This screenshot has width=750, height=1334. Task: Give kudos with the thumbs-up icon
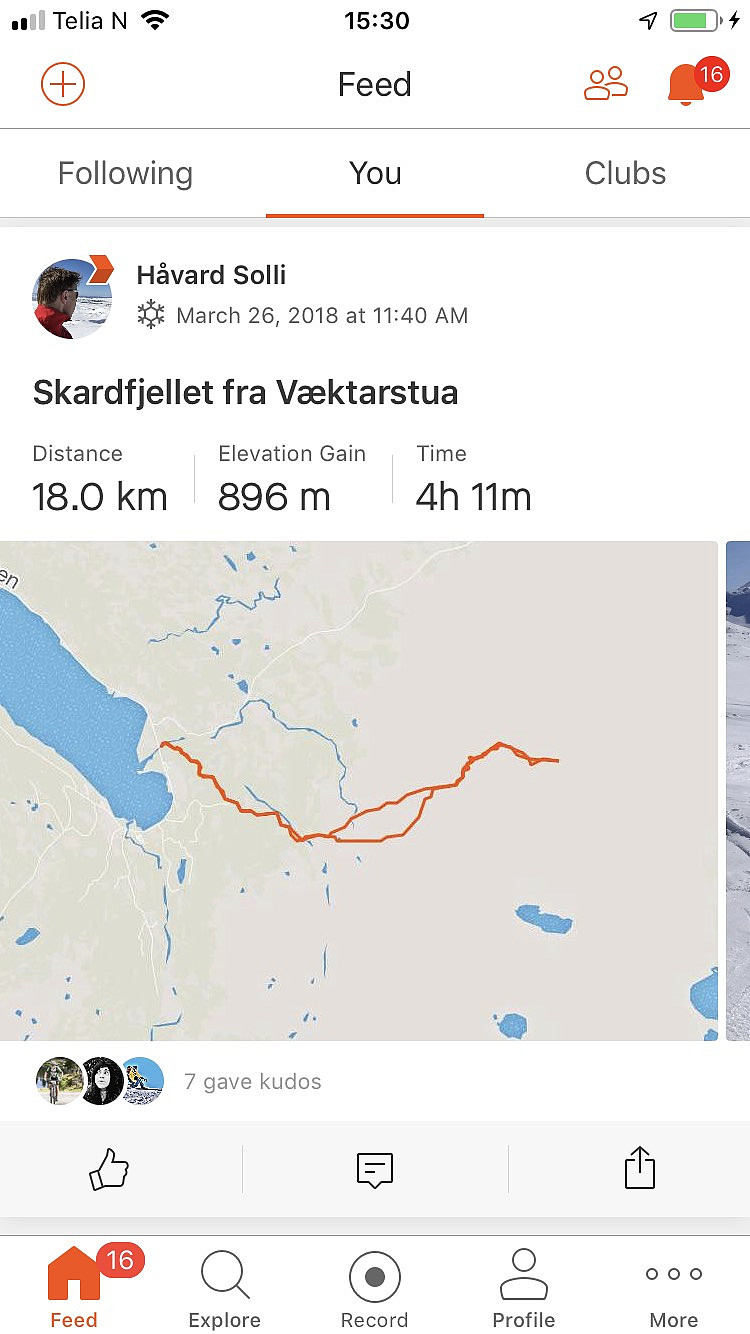coord(110,1168)
